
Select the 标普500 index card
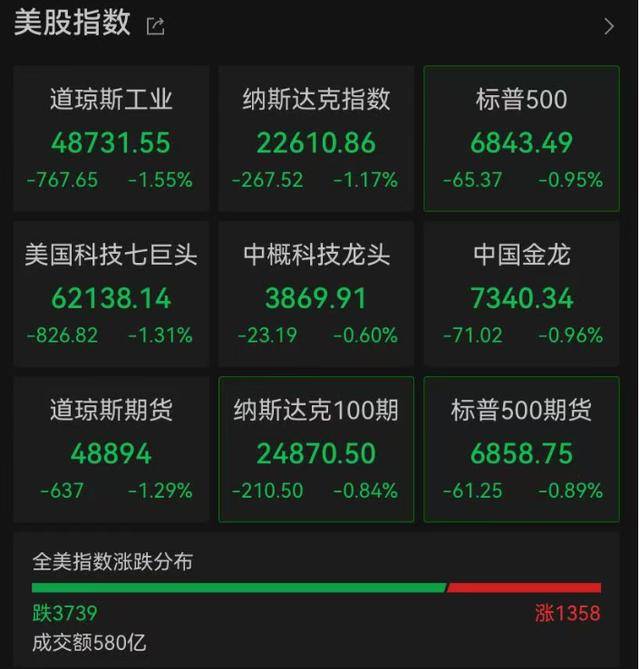coord(521,139)
